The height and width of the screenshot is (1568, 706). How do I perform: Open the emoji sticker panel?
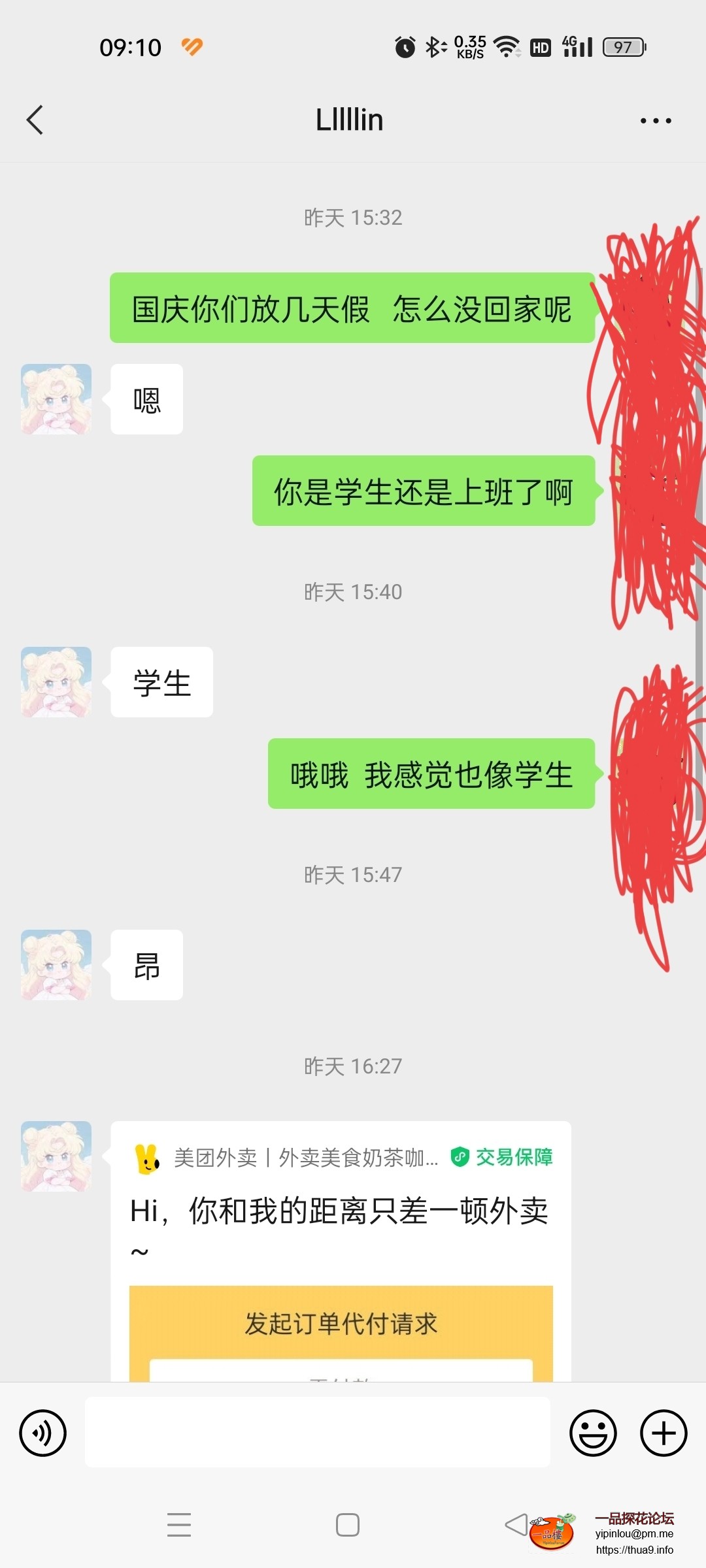593,1433
